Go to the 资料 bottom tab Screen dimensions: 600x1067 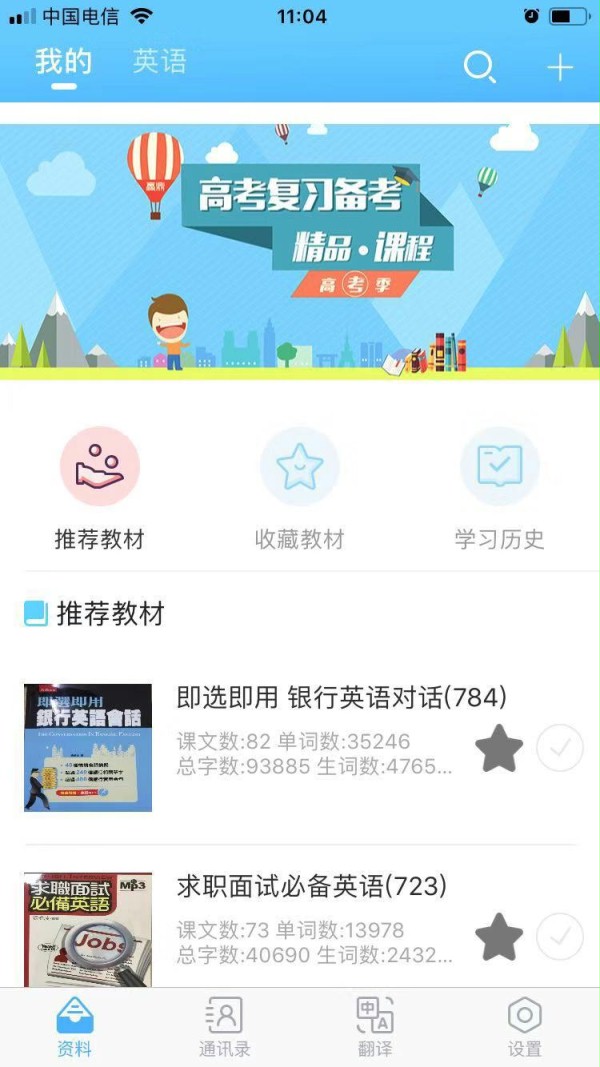75,1027
